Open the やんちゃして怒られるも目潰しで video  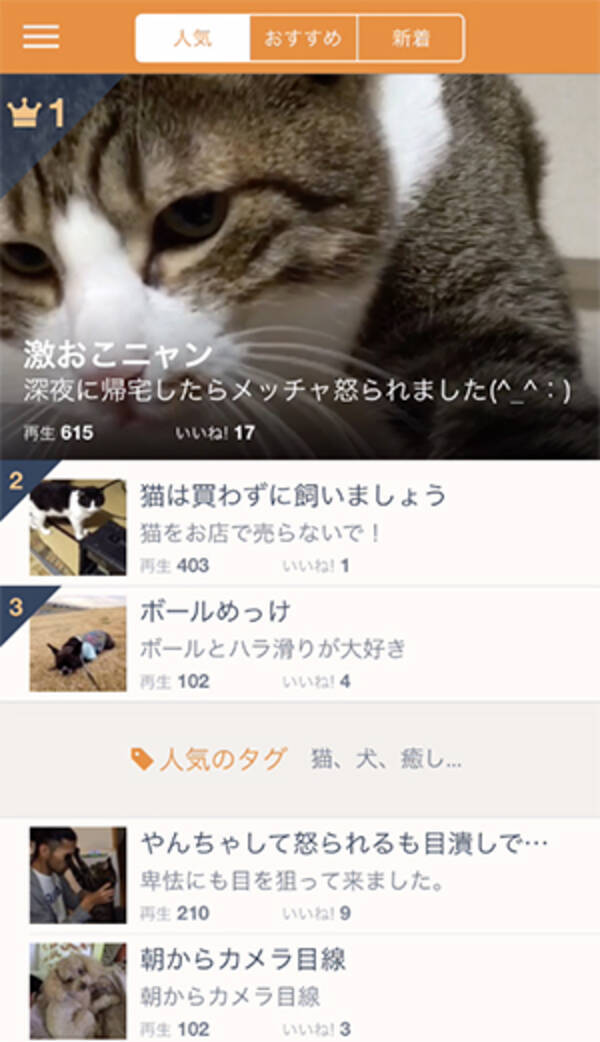click(300, 875)
